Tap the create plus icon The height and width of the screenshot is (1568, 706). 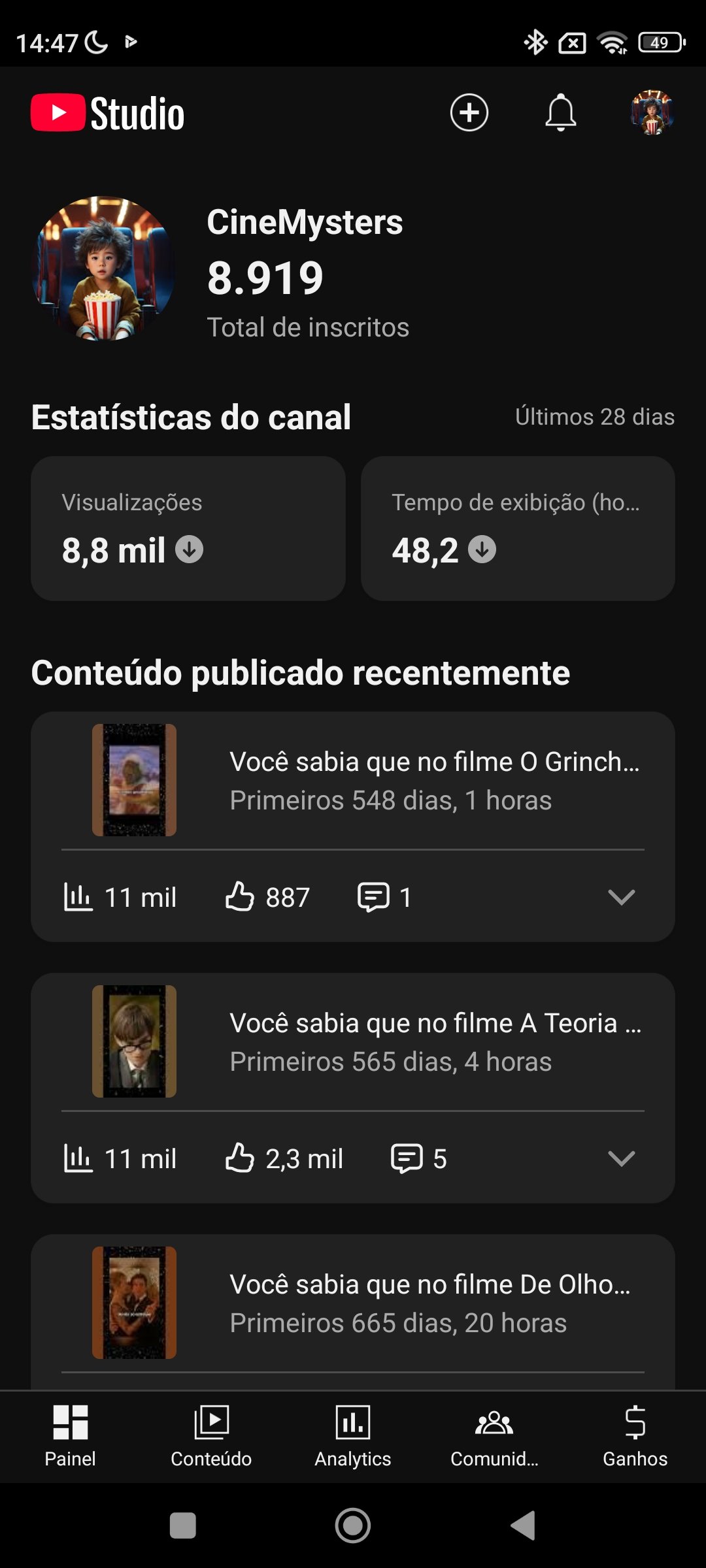[x=469, y=112]
